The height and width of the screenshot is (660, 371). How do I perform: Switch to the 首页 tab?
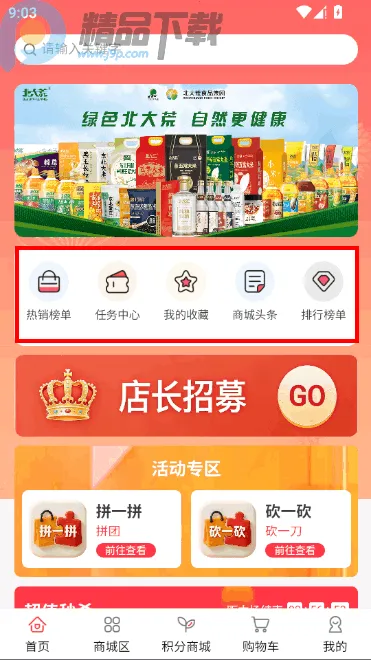[37, 634]
